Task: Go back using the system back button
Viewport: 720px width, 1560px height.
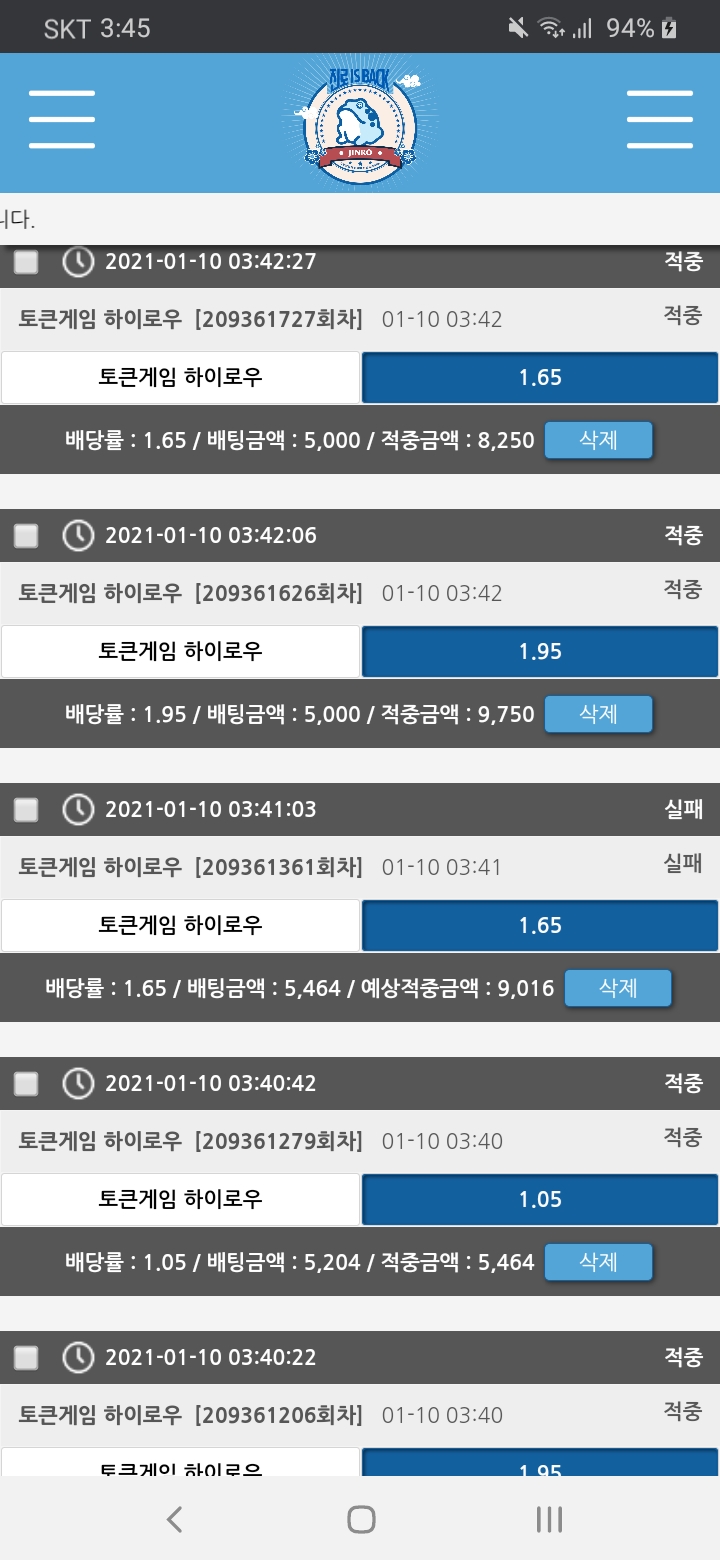Action: (174, 1520)
